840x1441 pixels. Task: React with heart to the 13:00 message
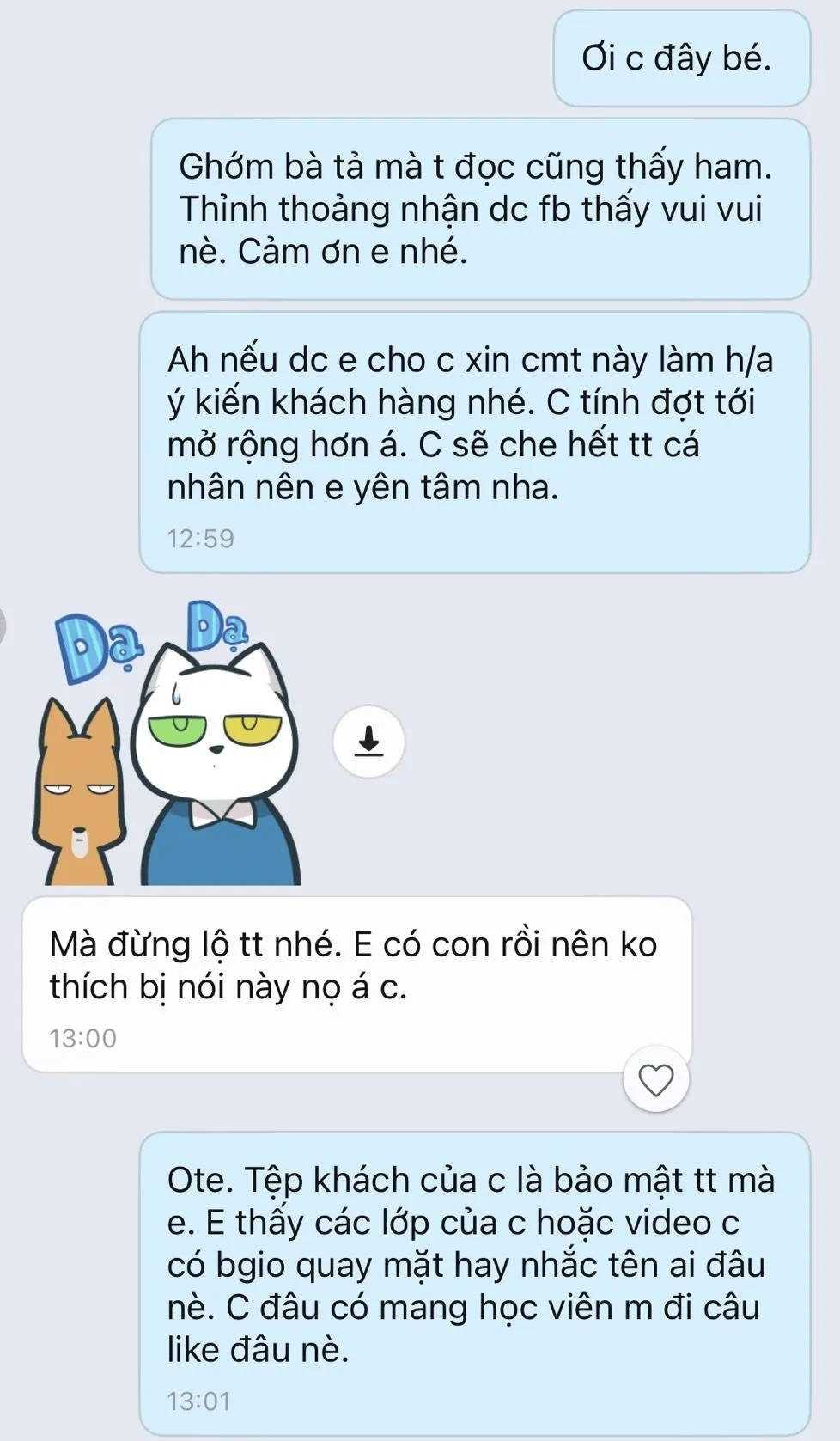click(656, 1079)
